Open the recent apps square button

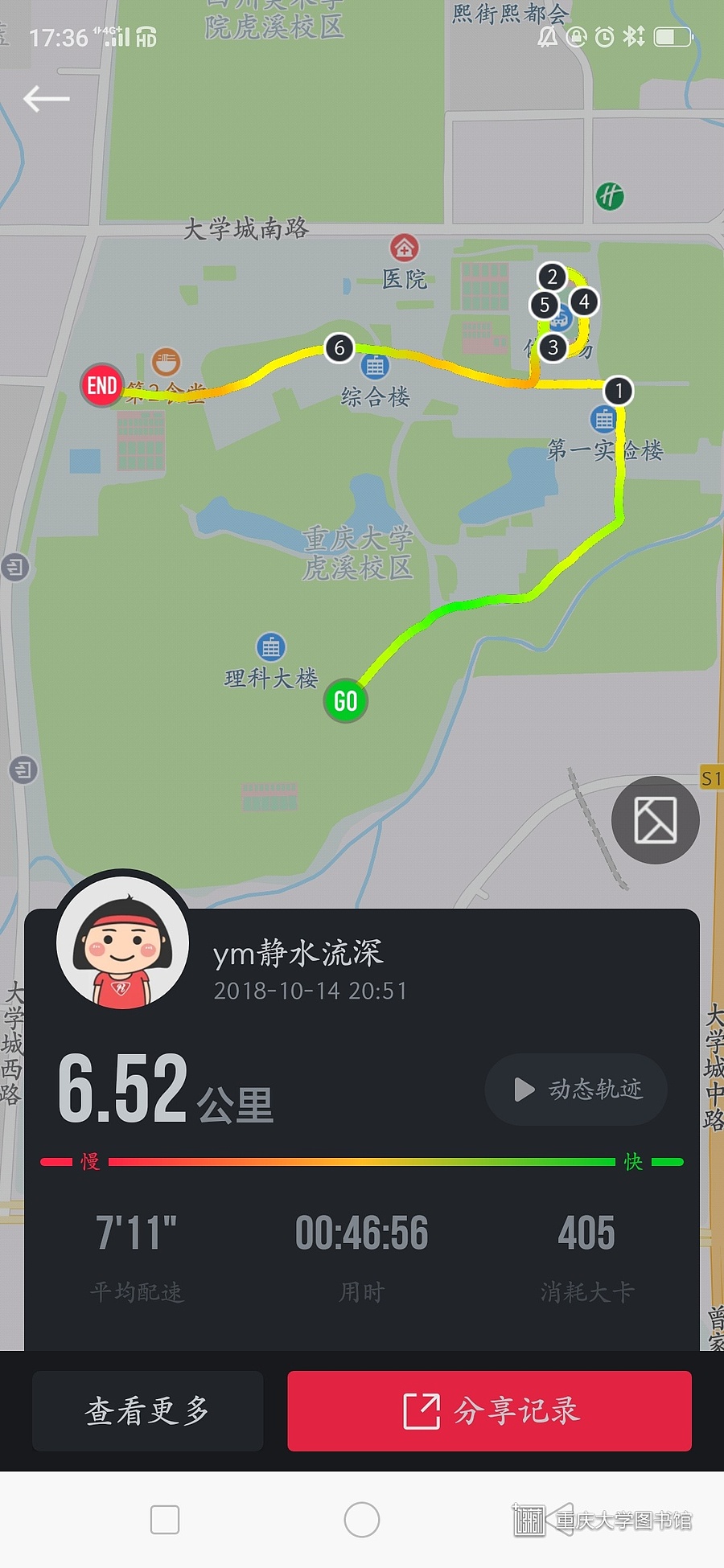pos(165,1520)
